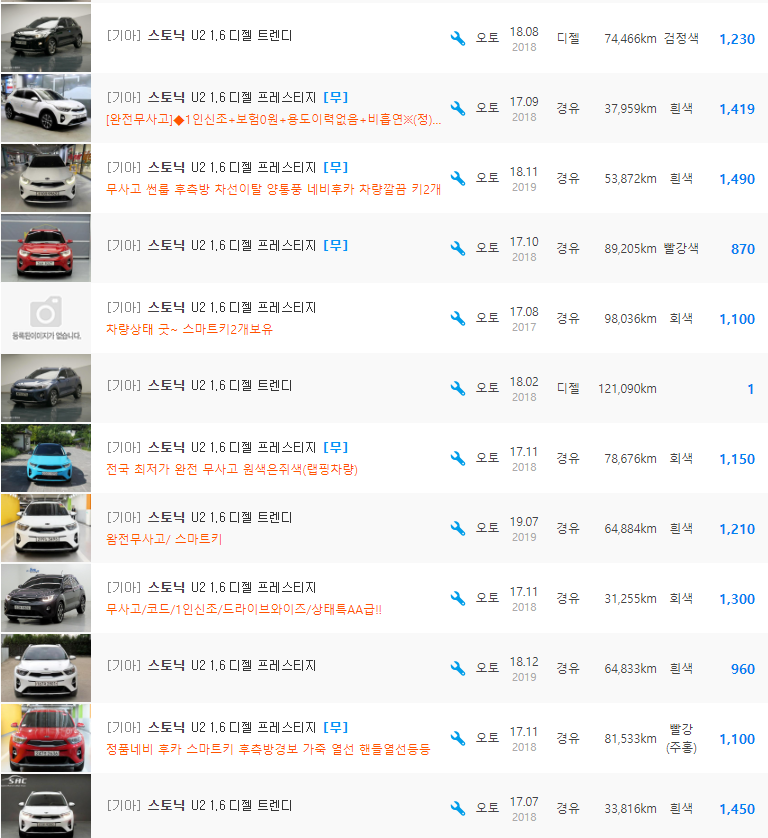
Task: Click the wrench icon on the 74,466km diesel listing
Action: point(458,36)
